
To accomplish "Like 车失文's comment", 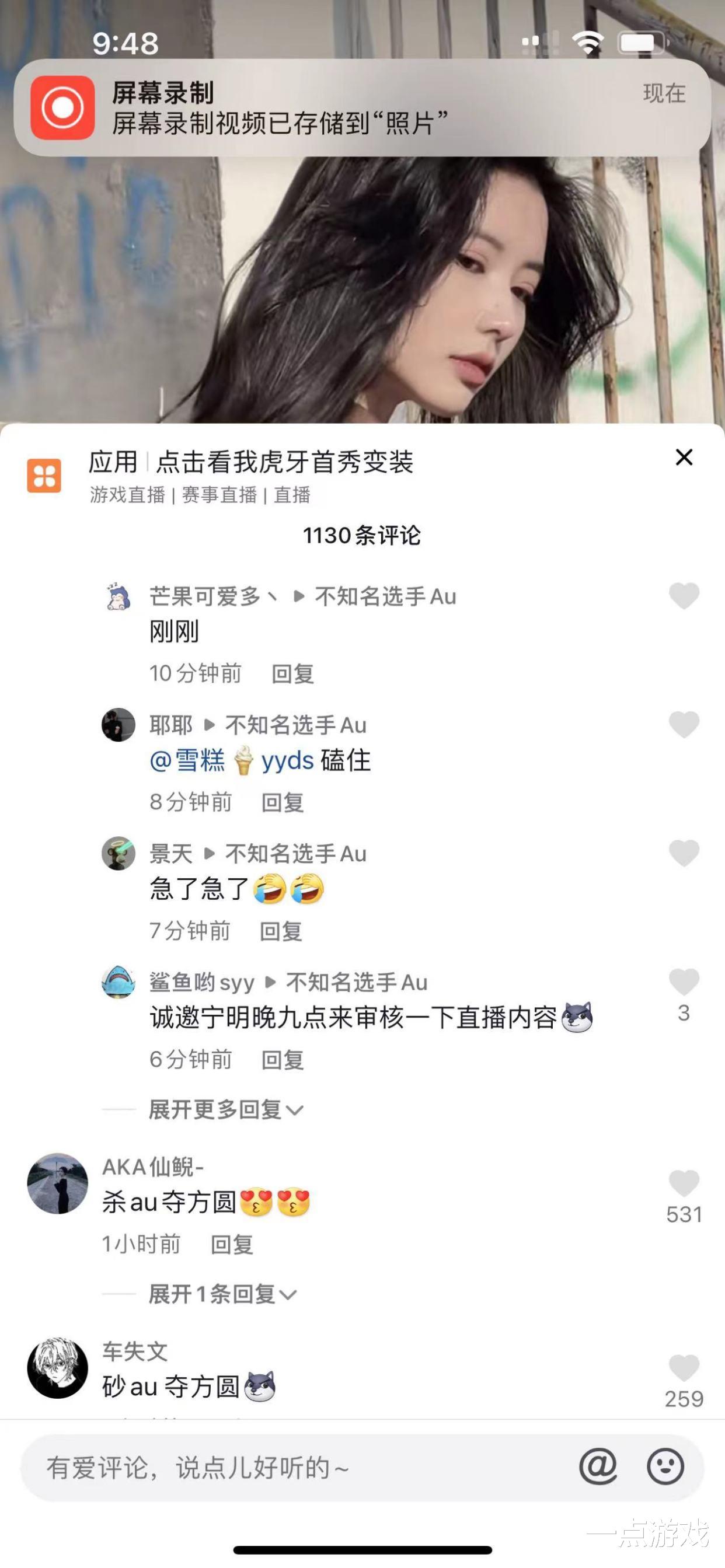I will 684,1368.
